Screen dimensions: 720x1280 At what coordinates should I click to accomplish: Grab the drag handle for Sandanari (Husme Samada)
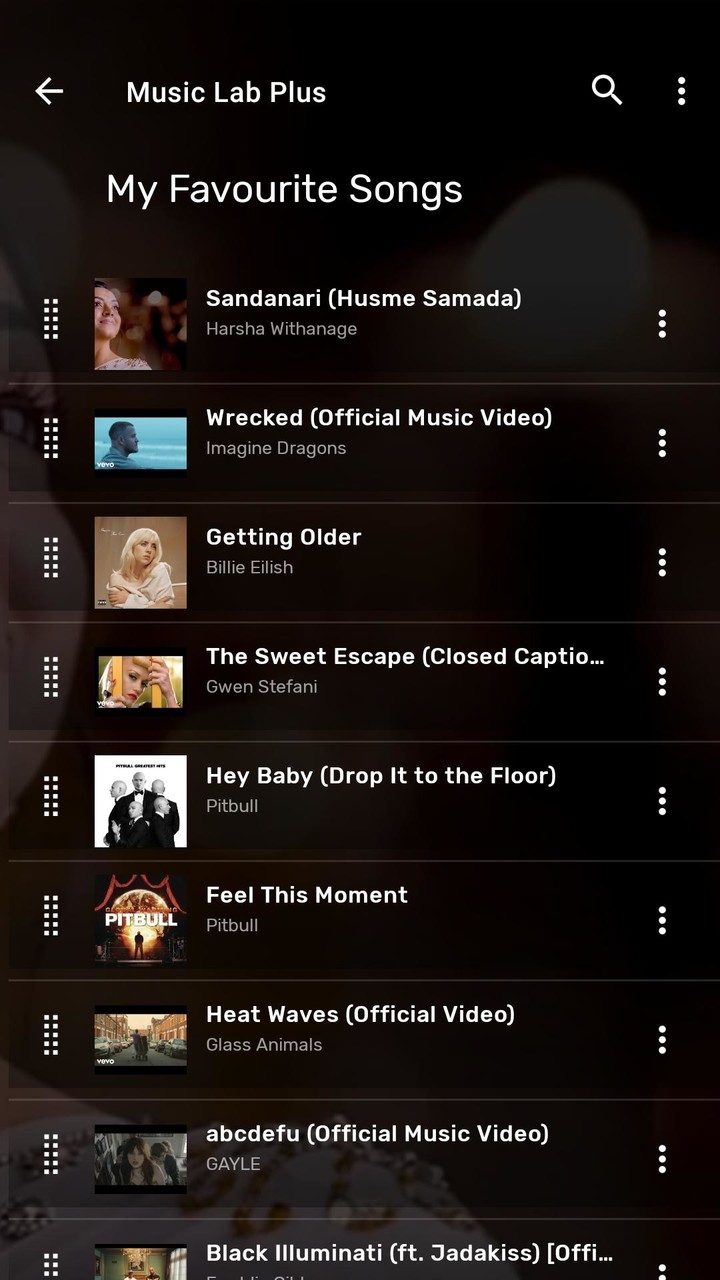[x=50, y=322]
